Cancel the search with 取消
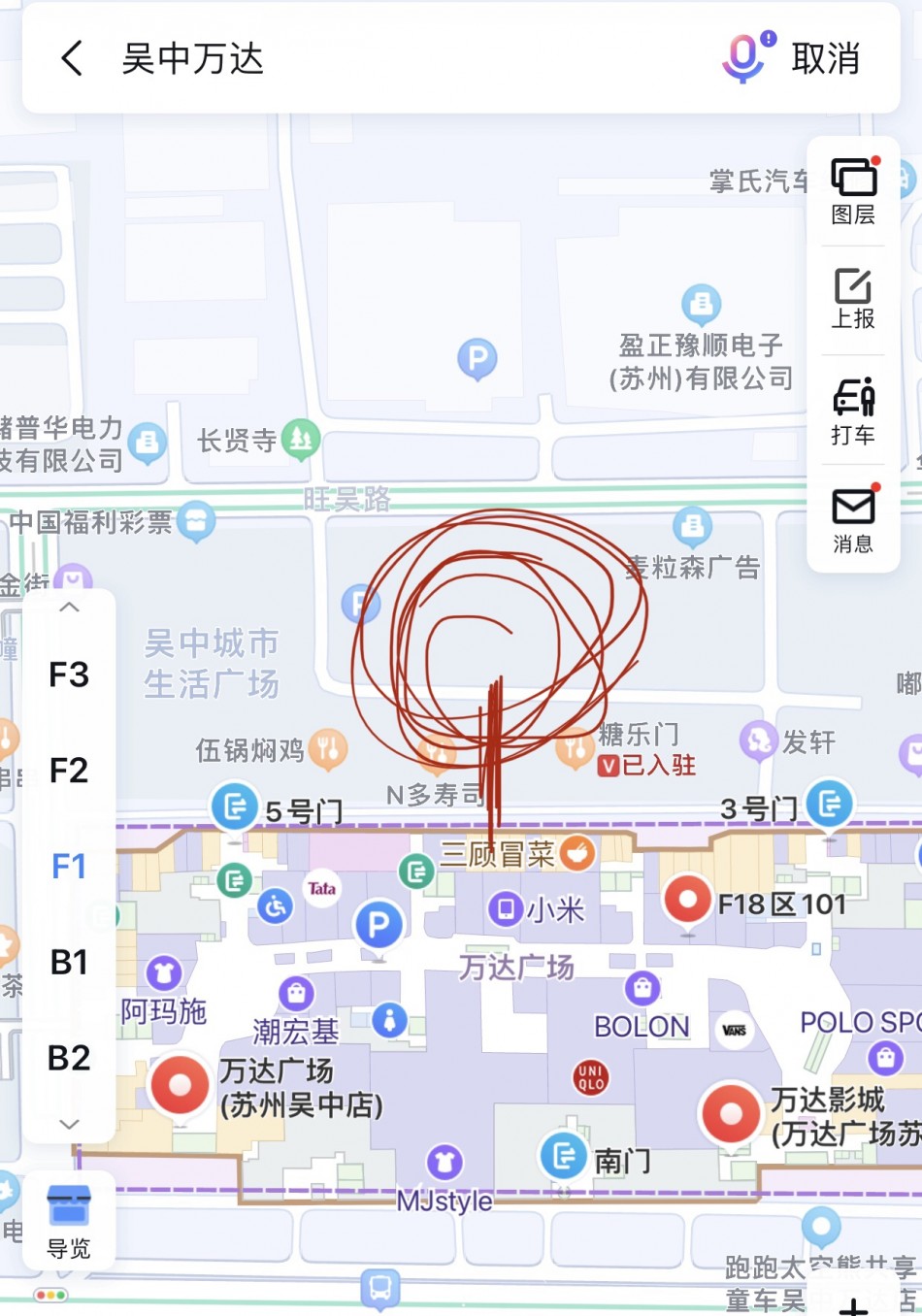The width and height of the screenshot is (922, 1316). pyautogui.click(x=826, y=58)
